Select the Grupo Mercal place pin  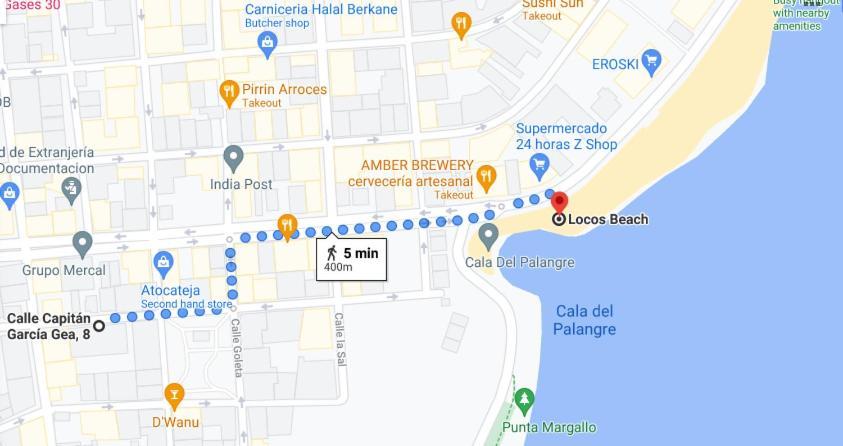[83, 243]
